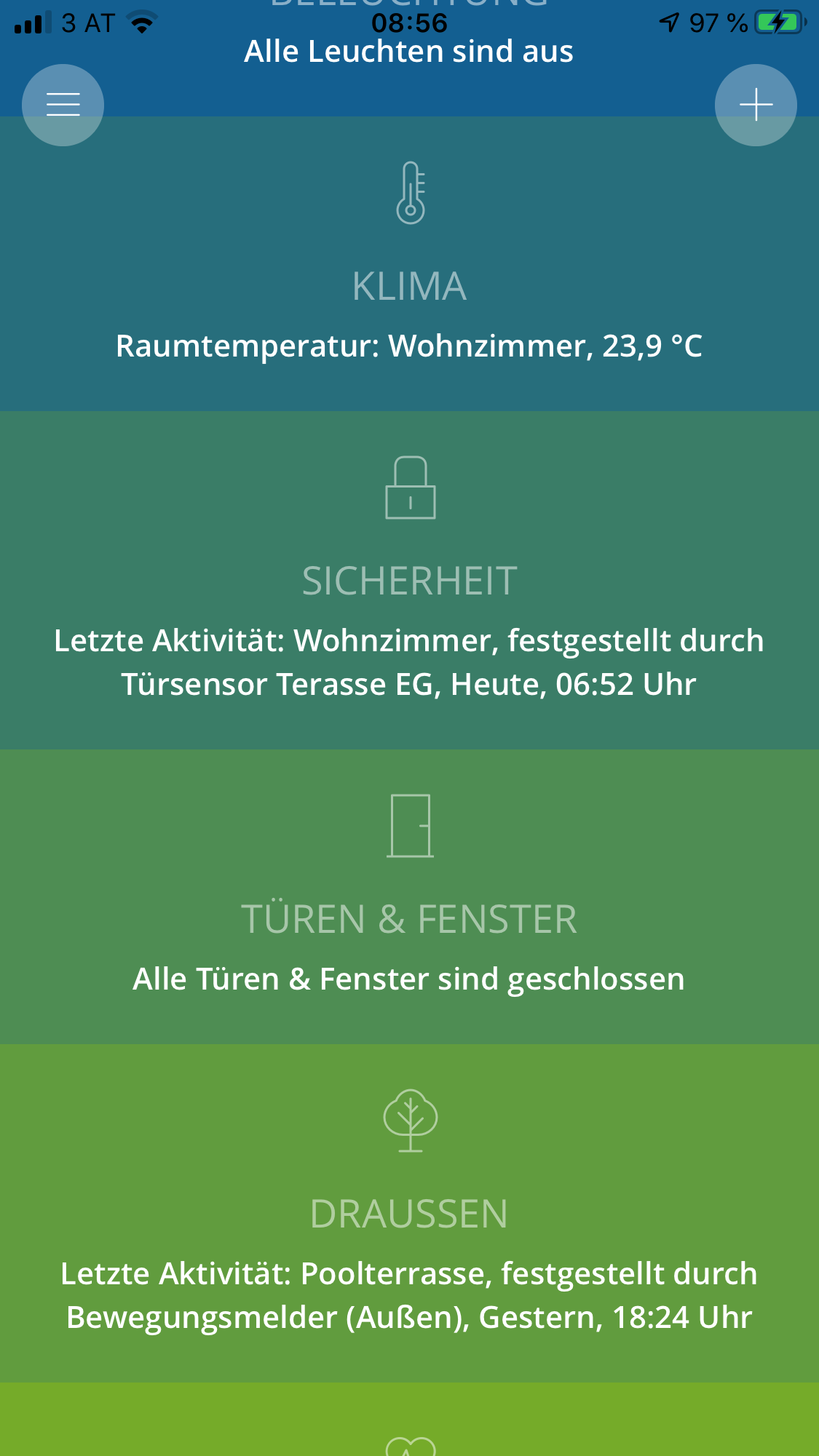
Task: Tap the plus button to add
Action: [756, 106]
